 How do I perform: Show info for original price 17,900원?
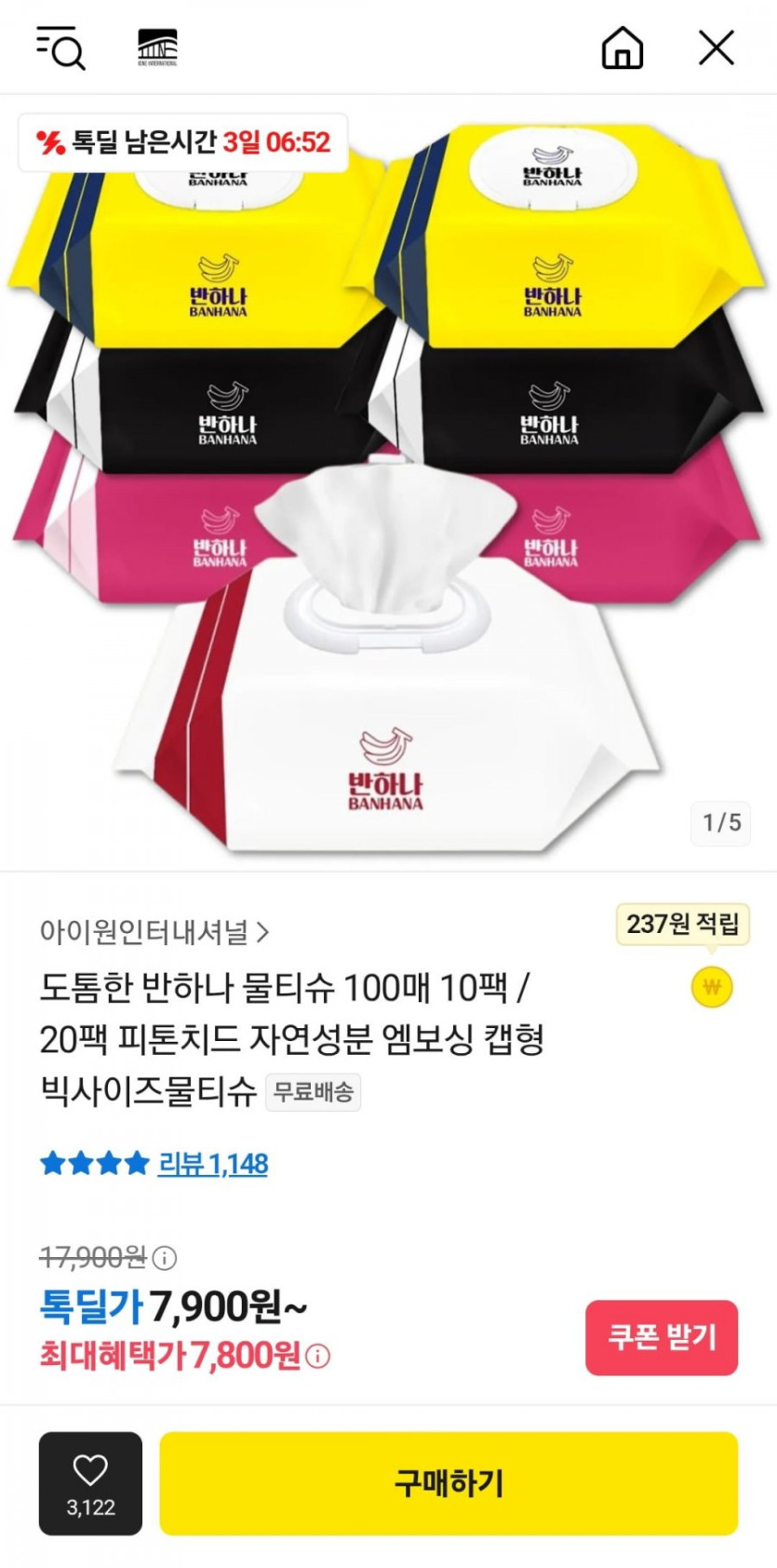click(165, 1259)
